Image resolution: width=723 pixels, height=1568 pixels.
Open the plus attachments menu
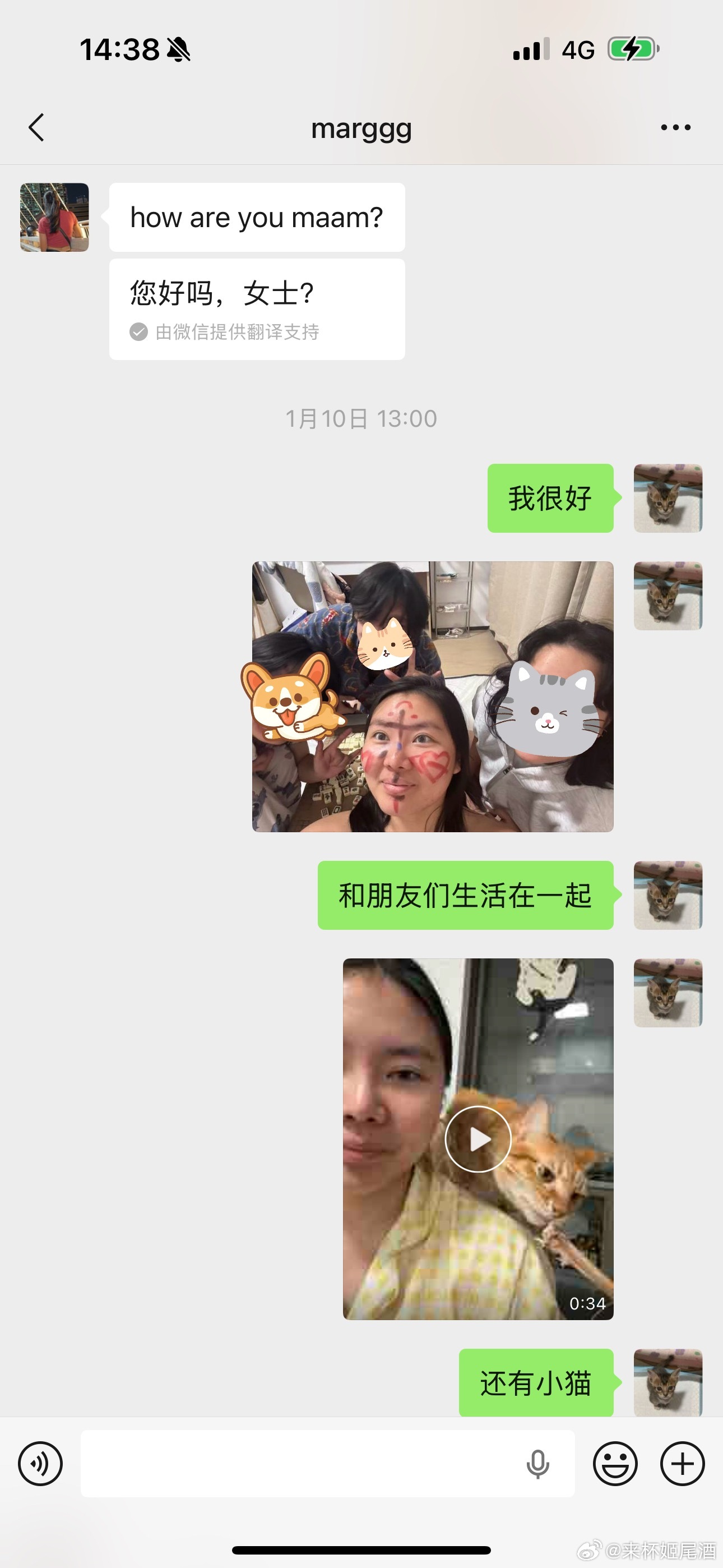point(682,1463)
